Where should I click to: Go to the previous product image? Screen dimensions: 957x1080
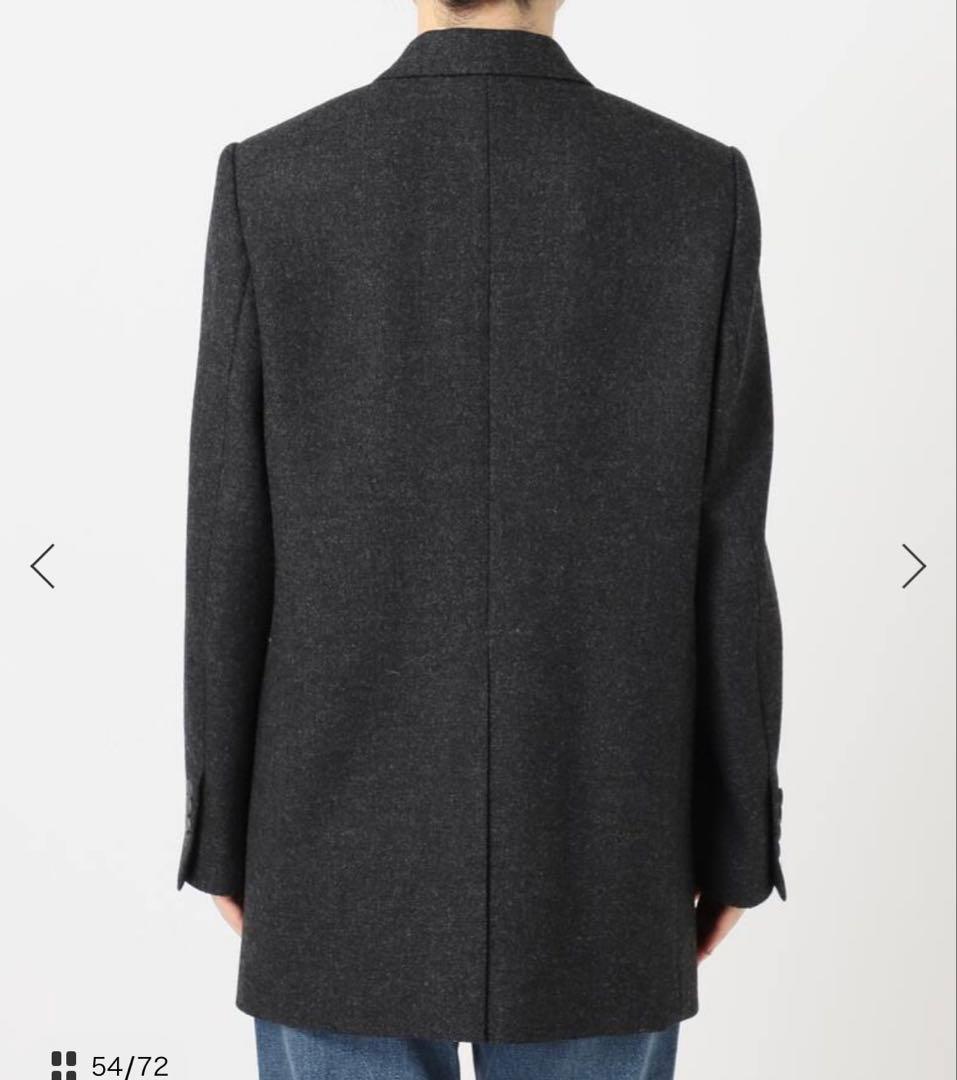tap(42, 566)
